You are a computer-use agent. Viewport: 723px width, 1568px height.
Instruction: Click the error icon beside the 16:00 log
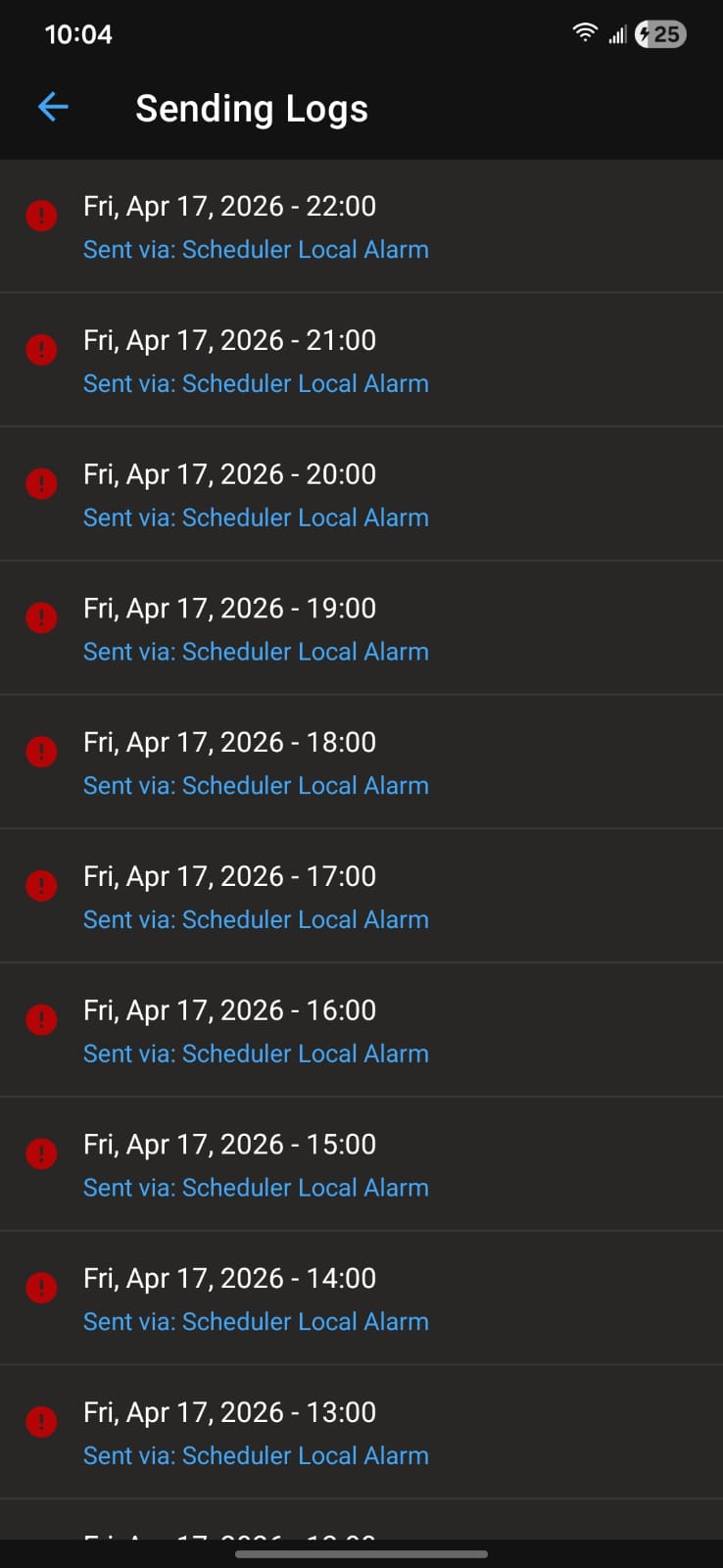pyautogui.click(x=41, y=1019)
